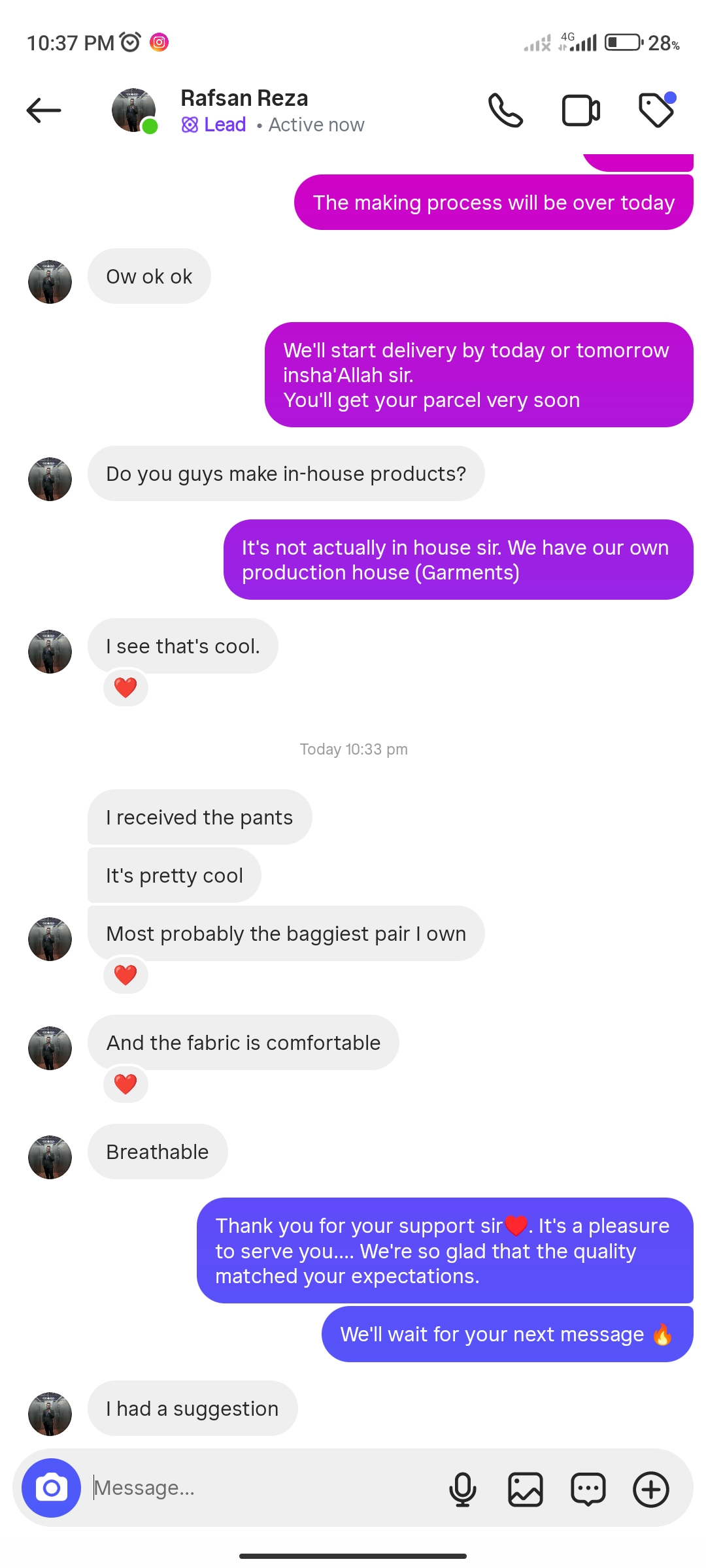Open the plus more-options icon
Viewport: 706px width, 1568px height.
click(x=651, y=1490)
